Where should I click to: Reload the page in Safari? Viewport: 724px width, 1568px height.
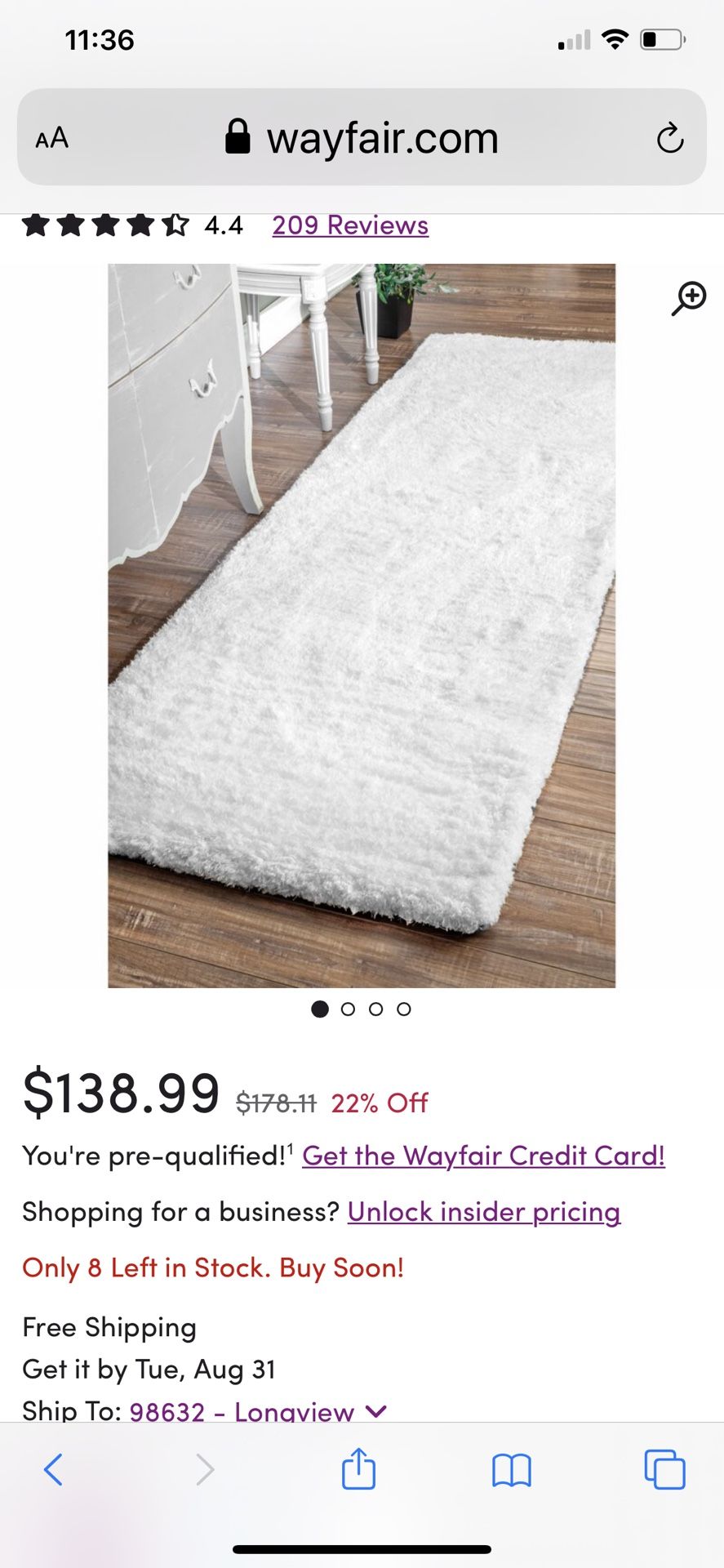click(670, 138)
